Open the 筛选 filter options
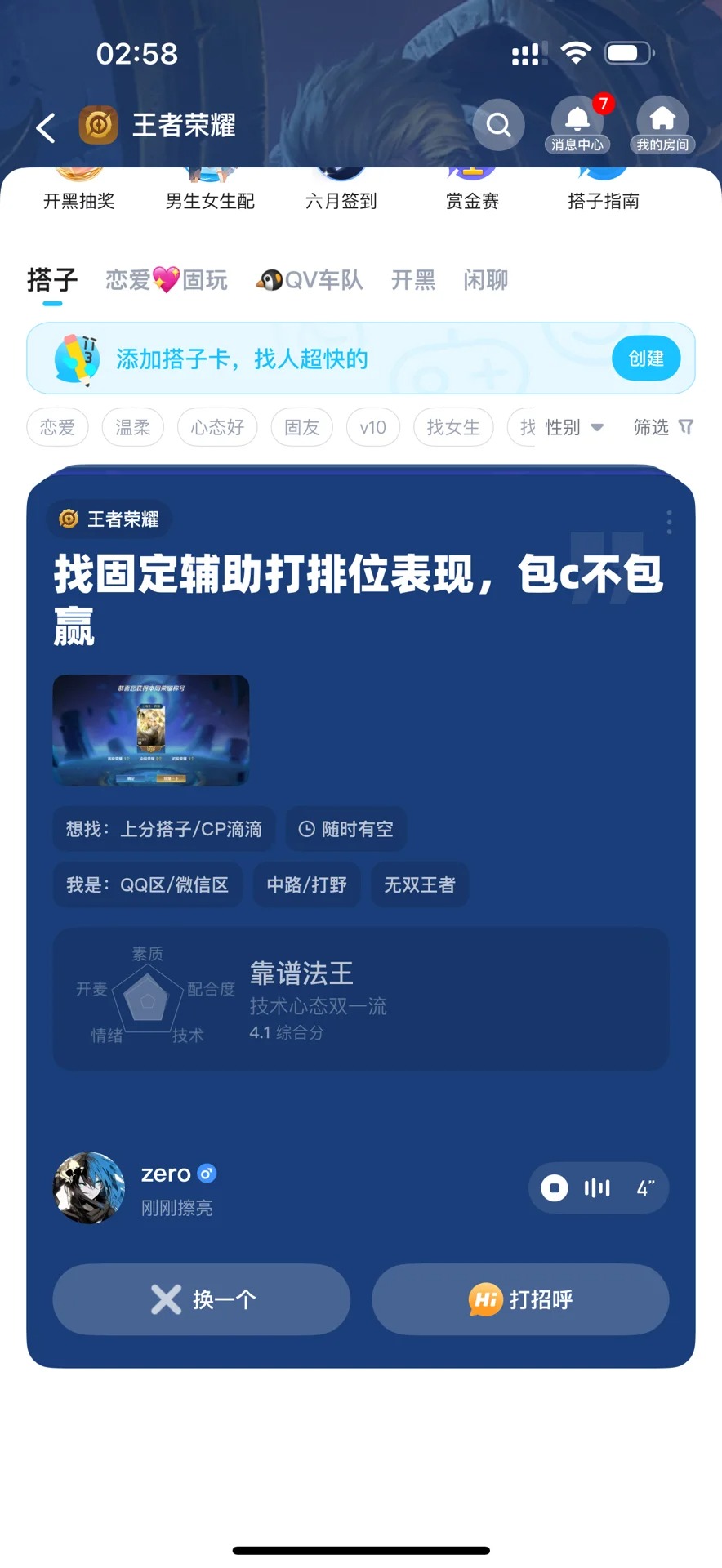 point(663,427)
